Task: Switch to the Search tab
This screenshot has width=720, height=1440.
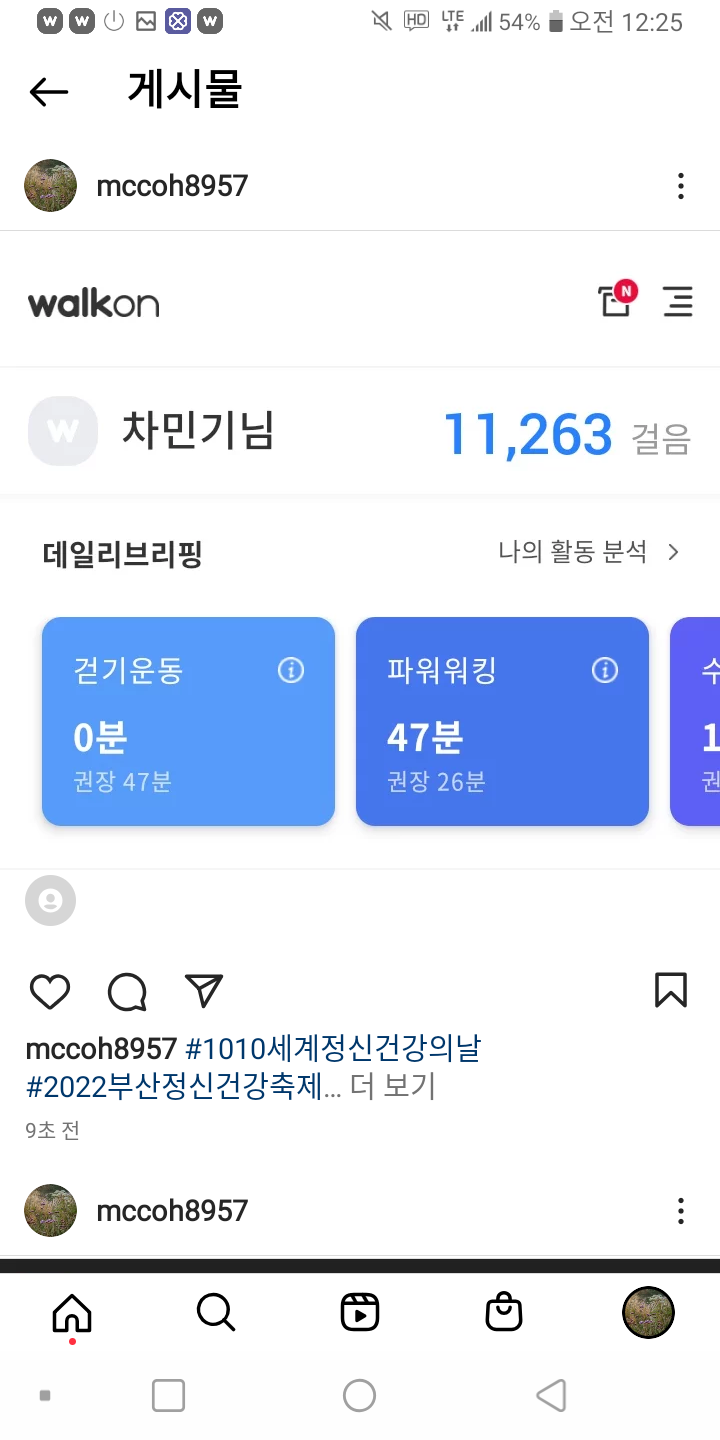Action: click(216, 1312)
